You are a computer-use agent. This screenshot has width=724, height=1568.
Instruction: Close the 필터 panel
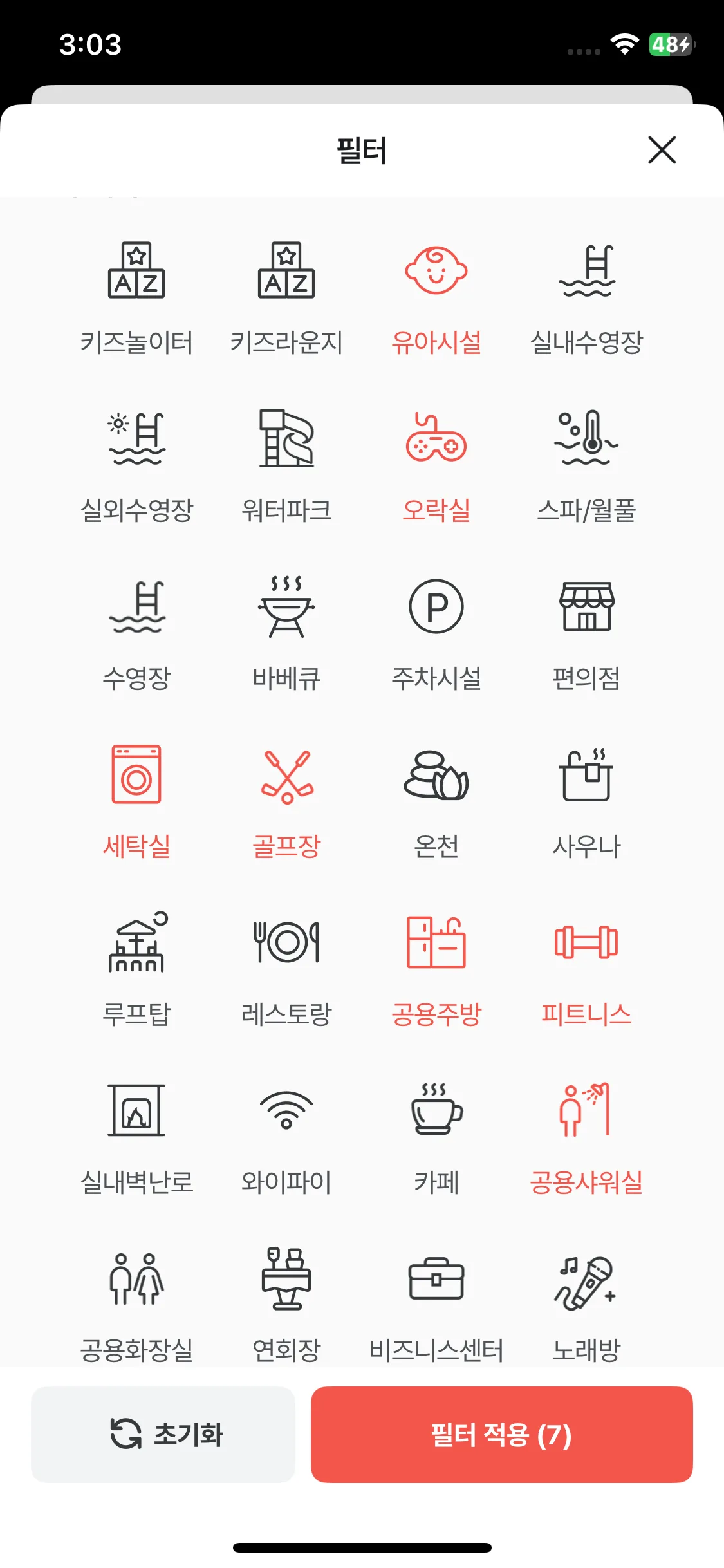[x=664, y=152]
